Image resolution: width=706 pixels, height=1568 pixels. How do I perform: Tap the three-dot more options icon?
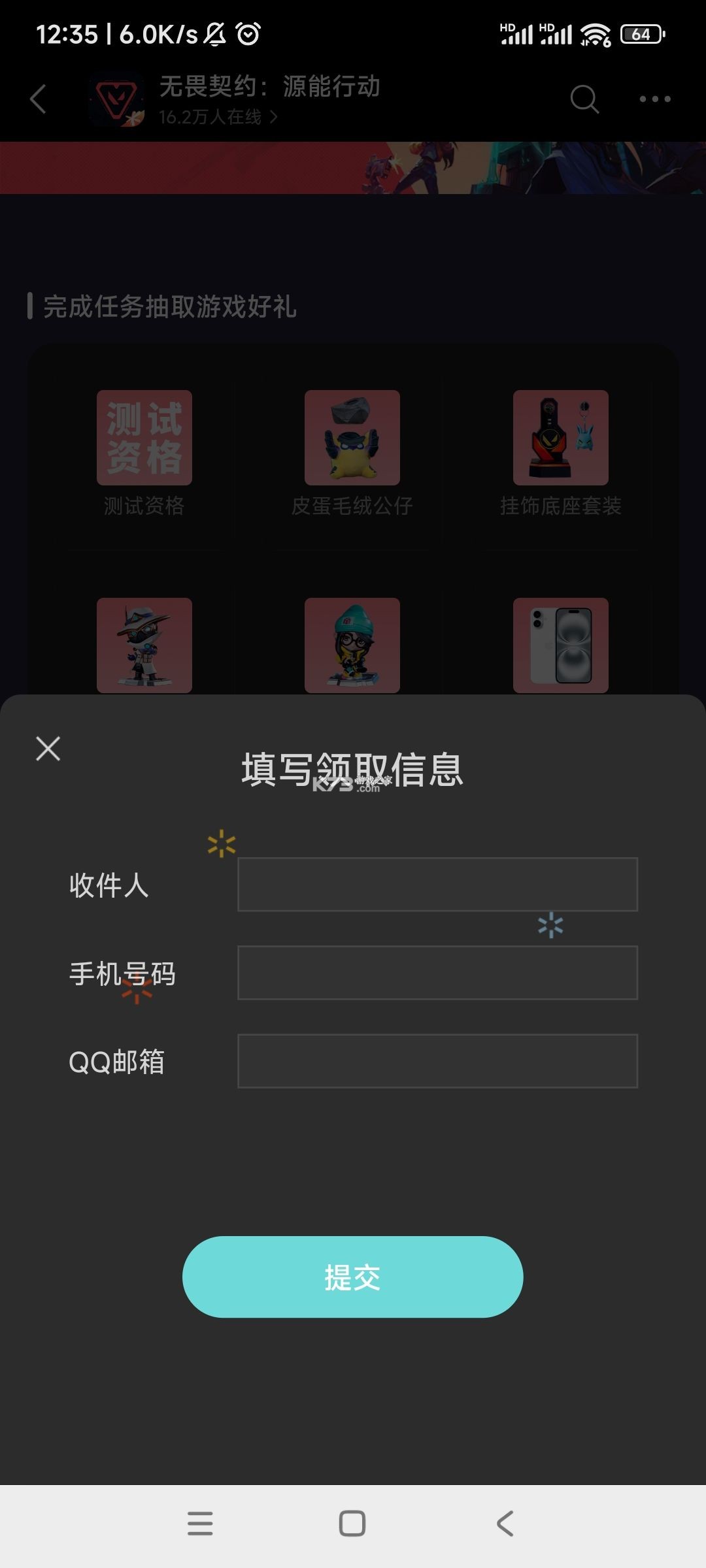point(655,99)
